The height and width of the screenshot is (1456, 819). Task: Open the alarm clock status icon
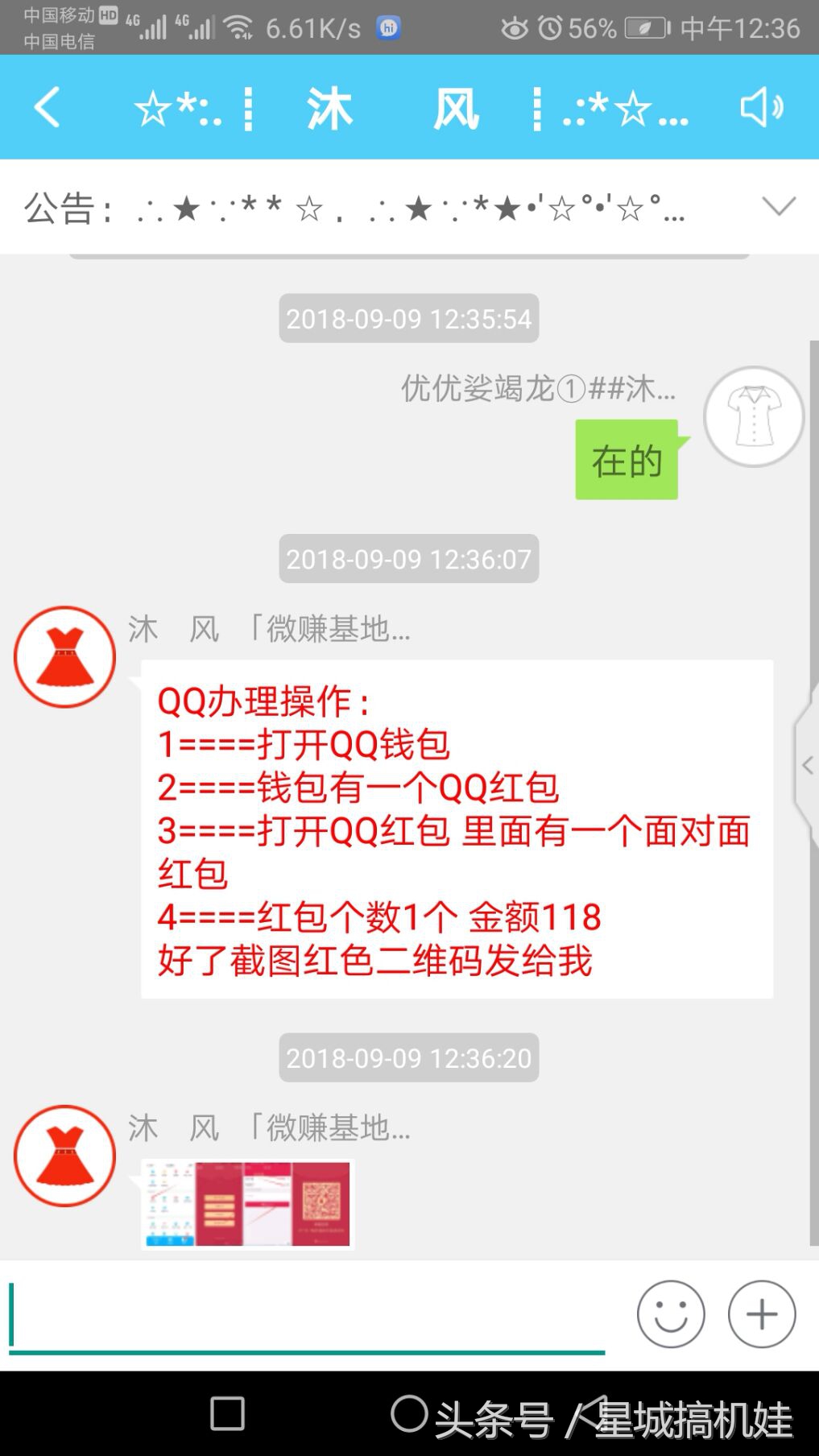(549, 27)
